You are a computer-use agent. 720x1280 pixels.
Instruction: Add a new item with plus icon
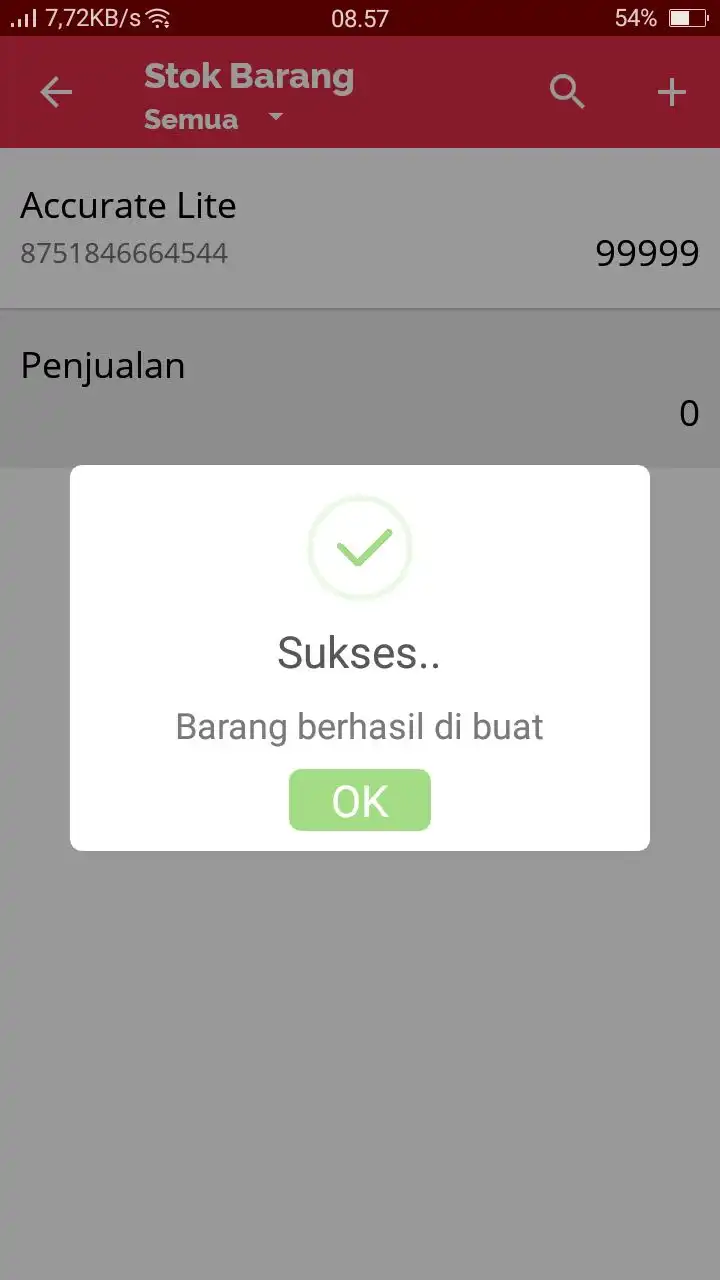[x=671, y=93]
